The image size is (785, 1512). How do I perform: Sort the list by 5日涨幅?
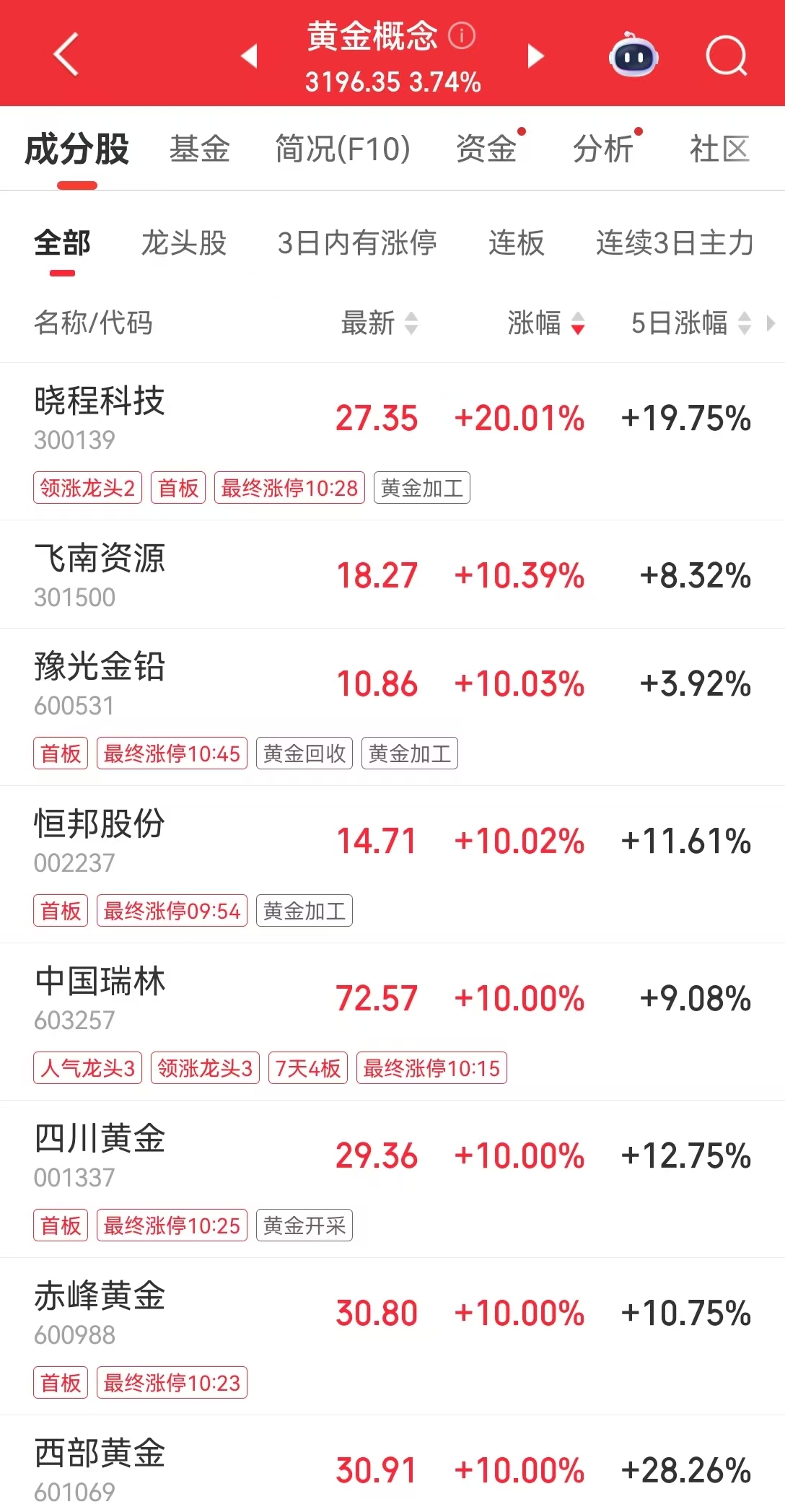point(690,323)
